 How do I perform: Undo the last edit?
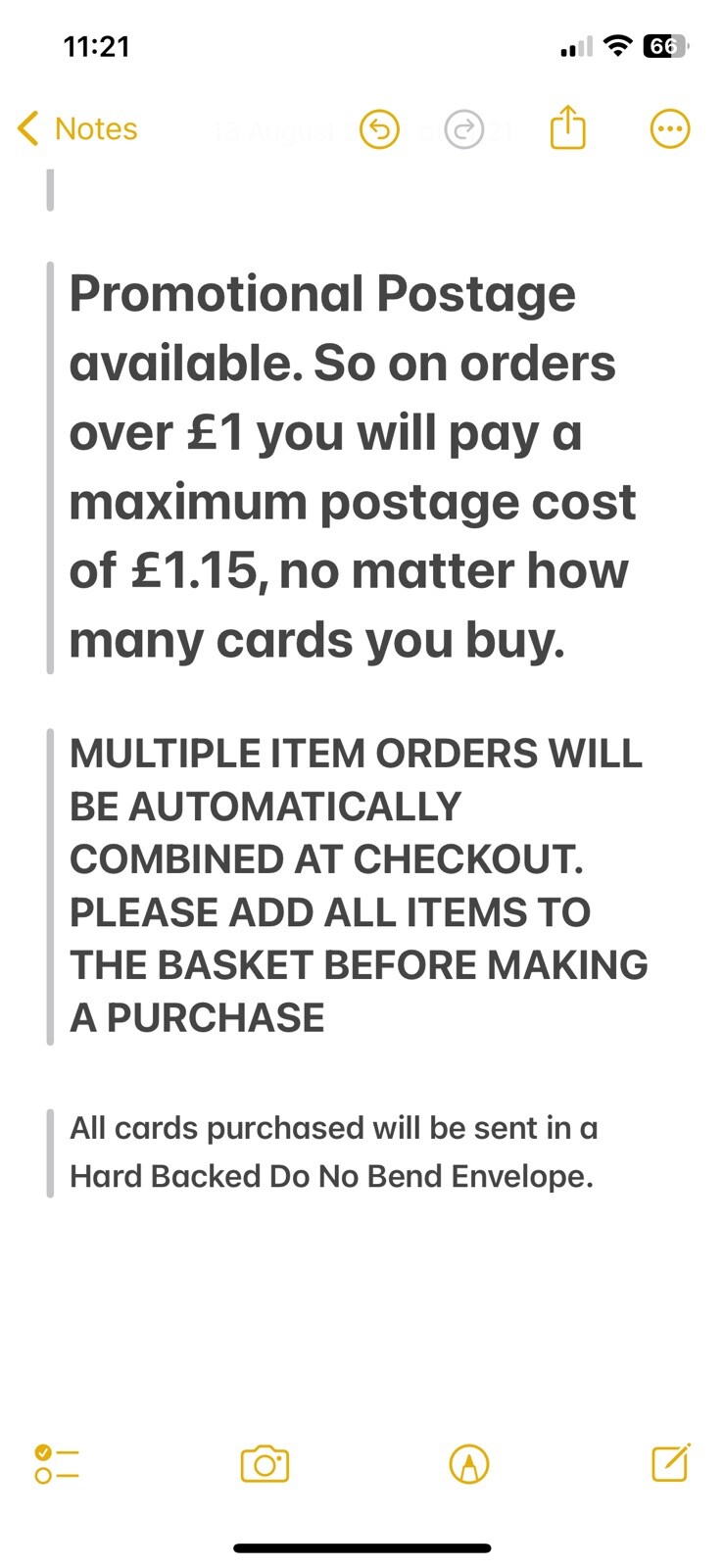[379, 128]
